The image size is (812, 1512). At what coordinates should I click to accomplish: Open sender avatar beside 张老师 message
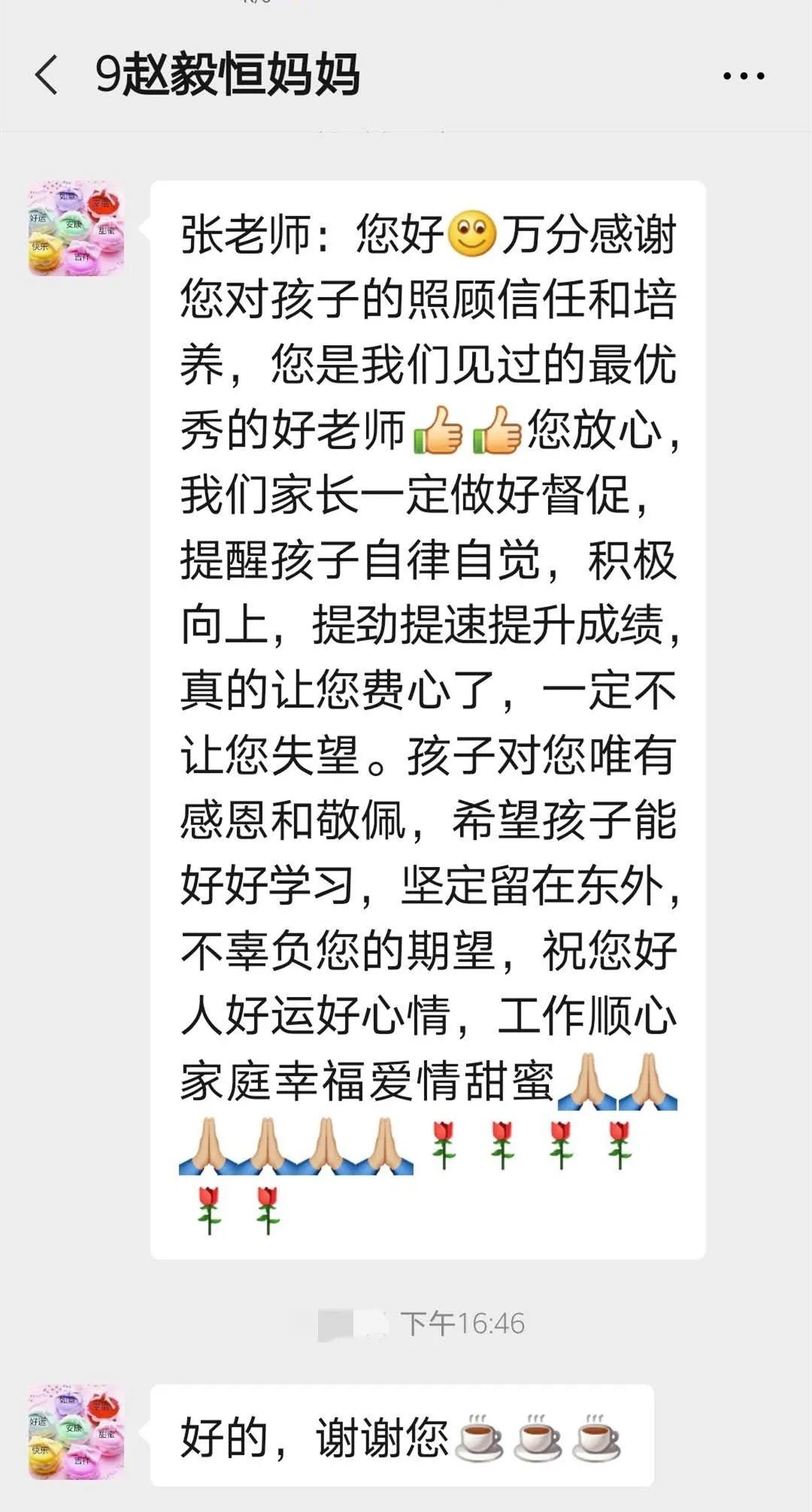tap(76, 229)
